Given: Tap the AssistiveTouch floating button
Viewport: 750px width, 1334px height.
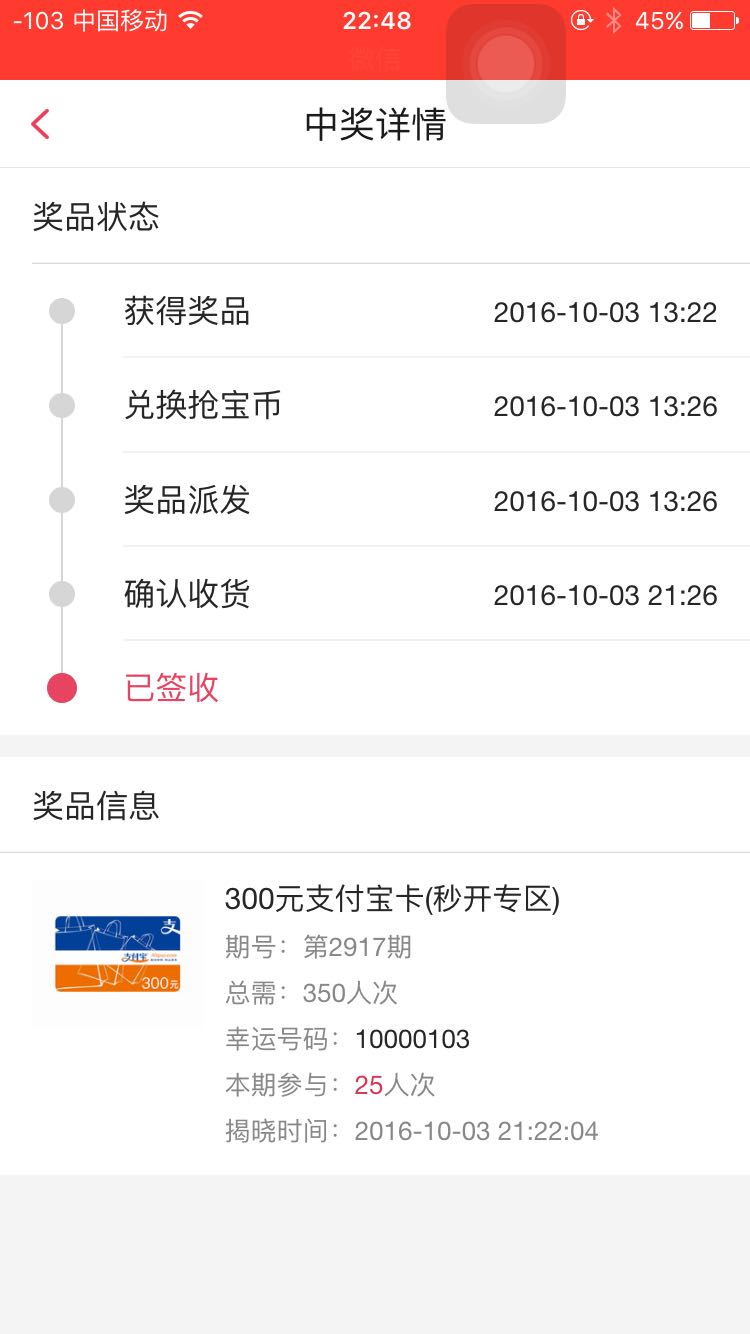Looking at the screenshot, I should 506,64.
